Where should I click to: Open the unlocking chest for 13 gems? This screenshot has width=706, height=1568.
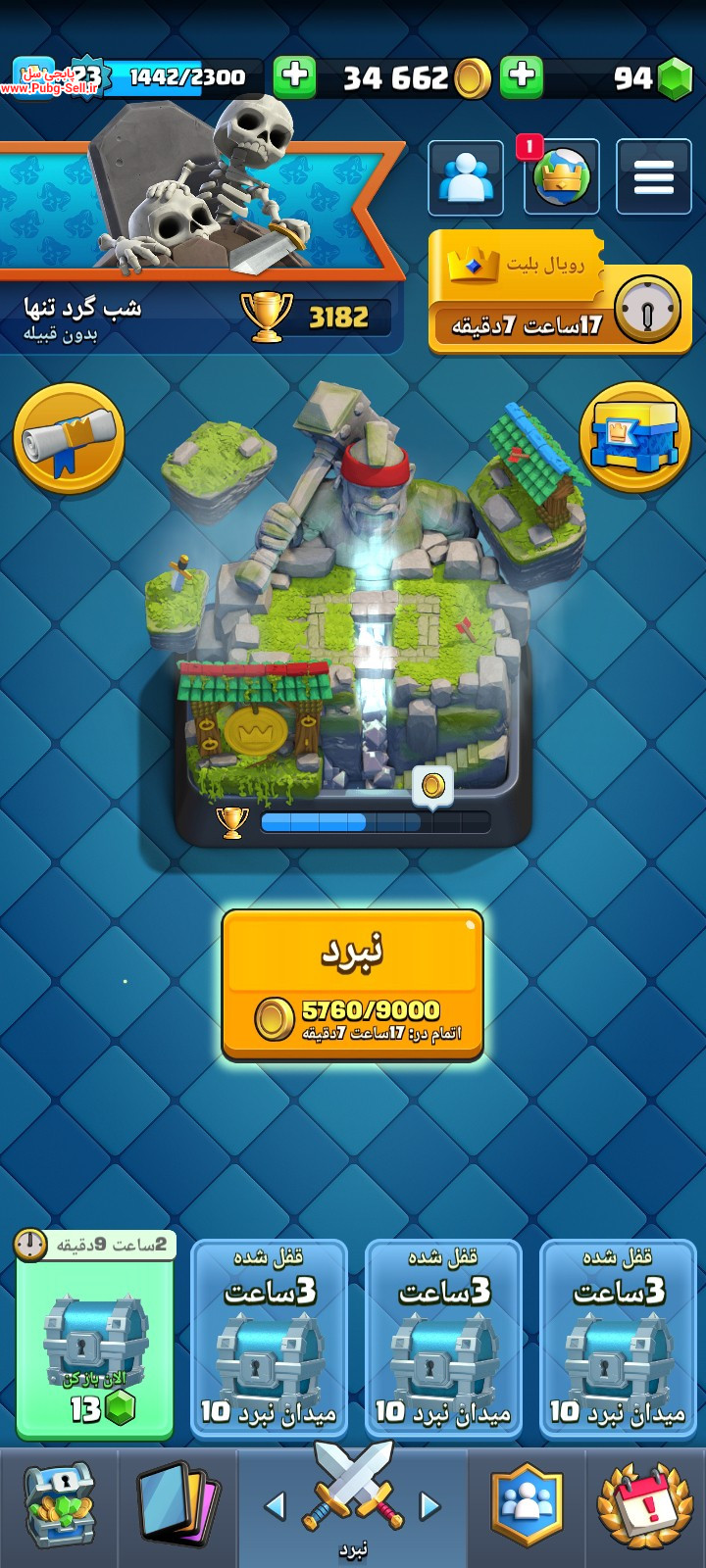(x=95, y=1336)
